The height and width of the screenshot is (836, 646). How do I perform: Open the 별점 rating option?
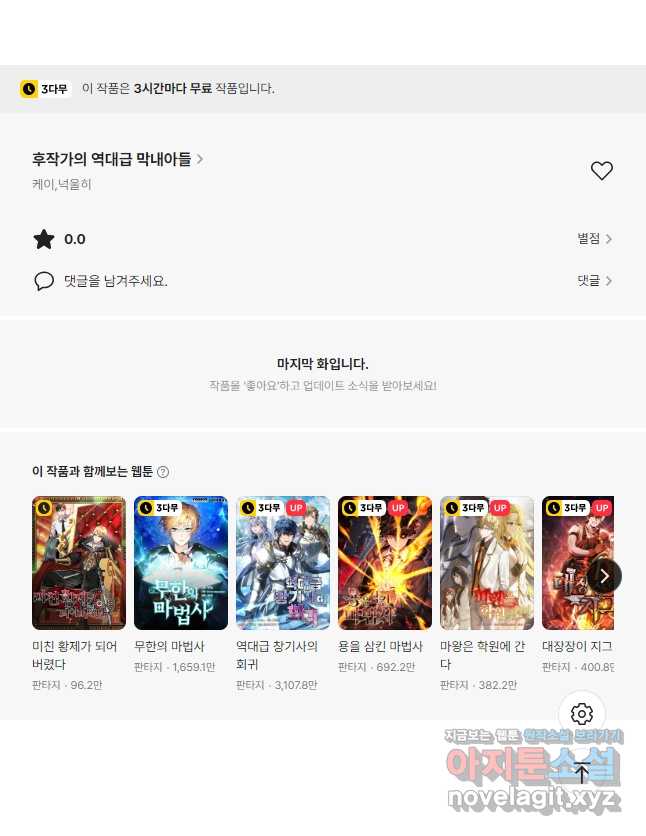(594, 239)
